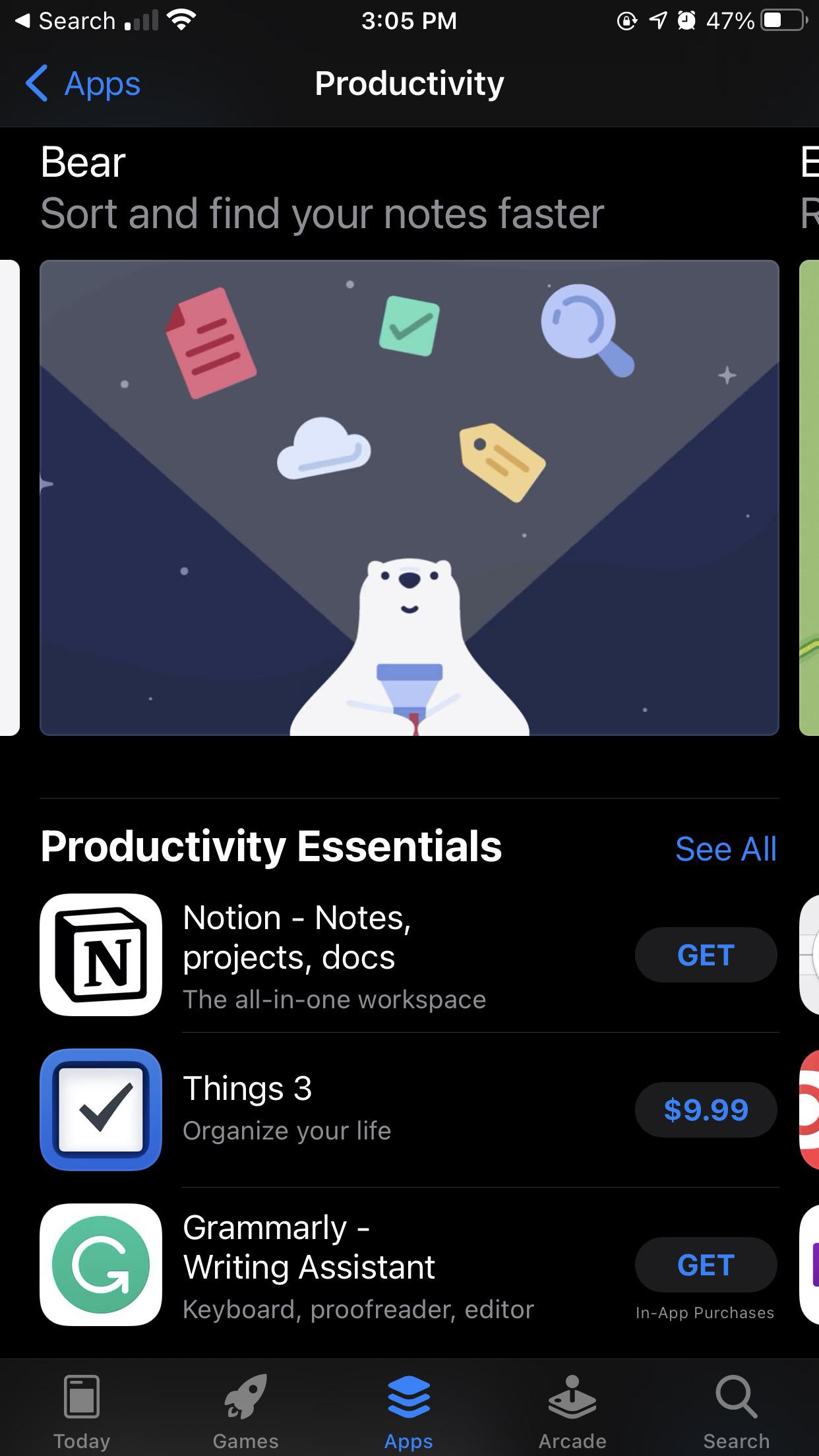Screen dimensions: 819x1456
Task: Get the Grammarly Writing Assistant
Action: 706,1264
